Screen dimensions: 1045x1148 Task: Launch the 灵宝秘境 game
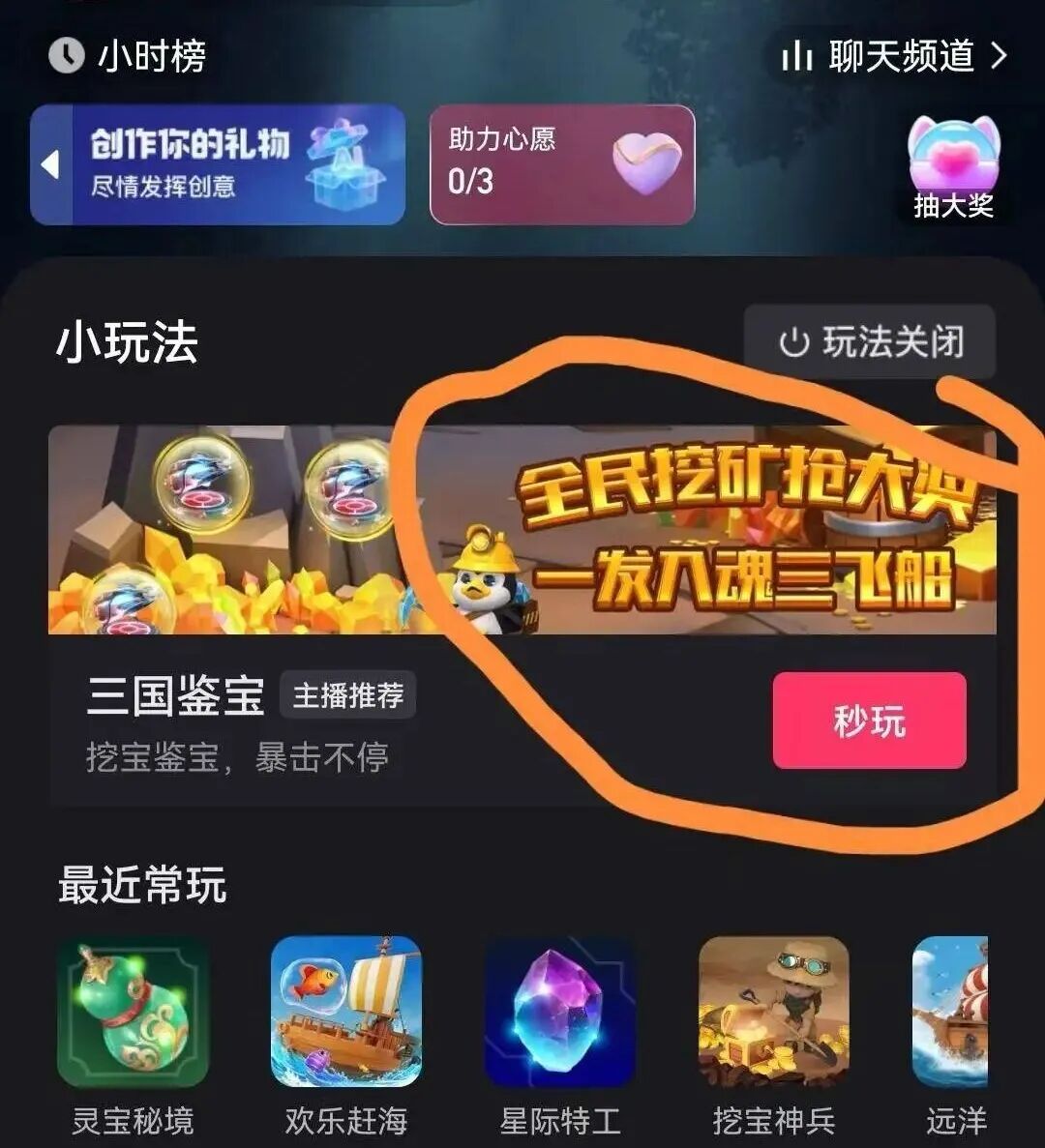pos(134,1012)
